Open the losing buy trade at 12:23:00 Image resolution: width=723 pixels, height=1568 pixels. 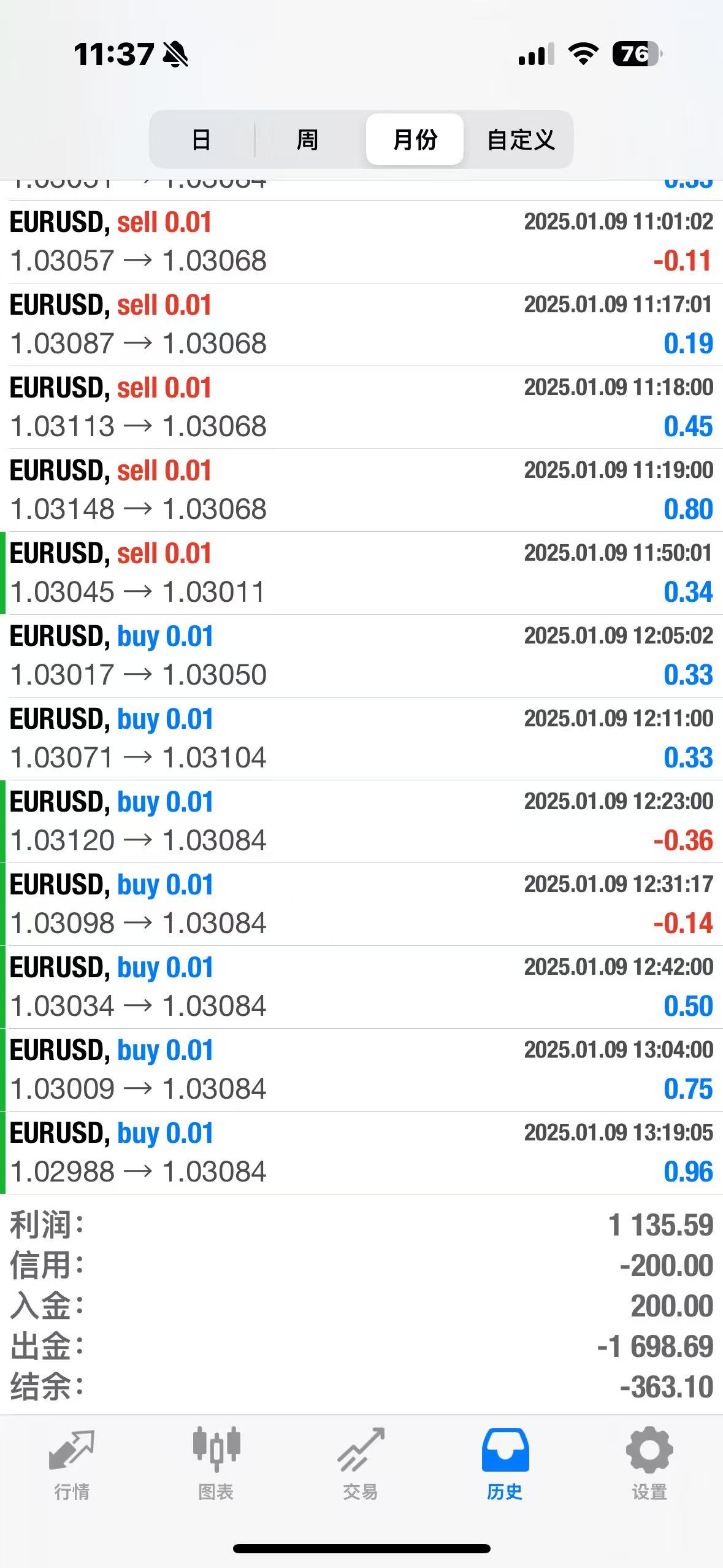[361, 821]
